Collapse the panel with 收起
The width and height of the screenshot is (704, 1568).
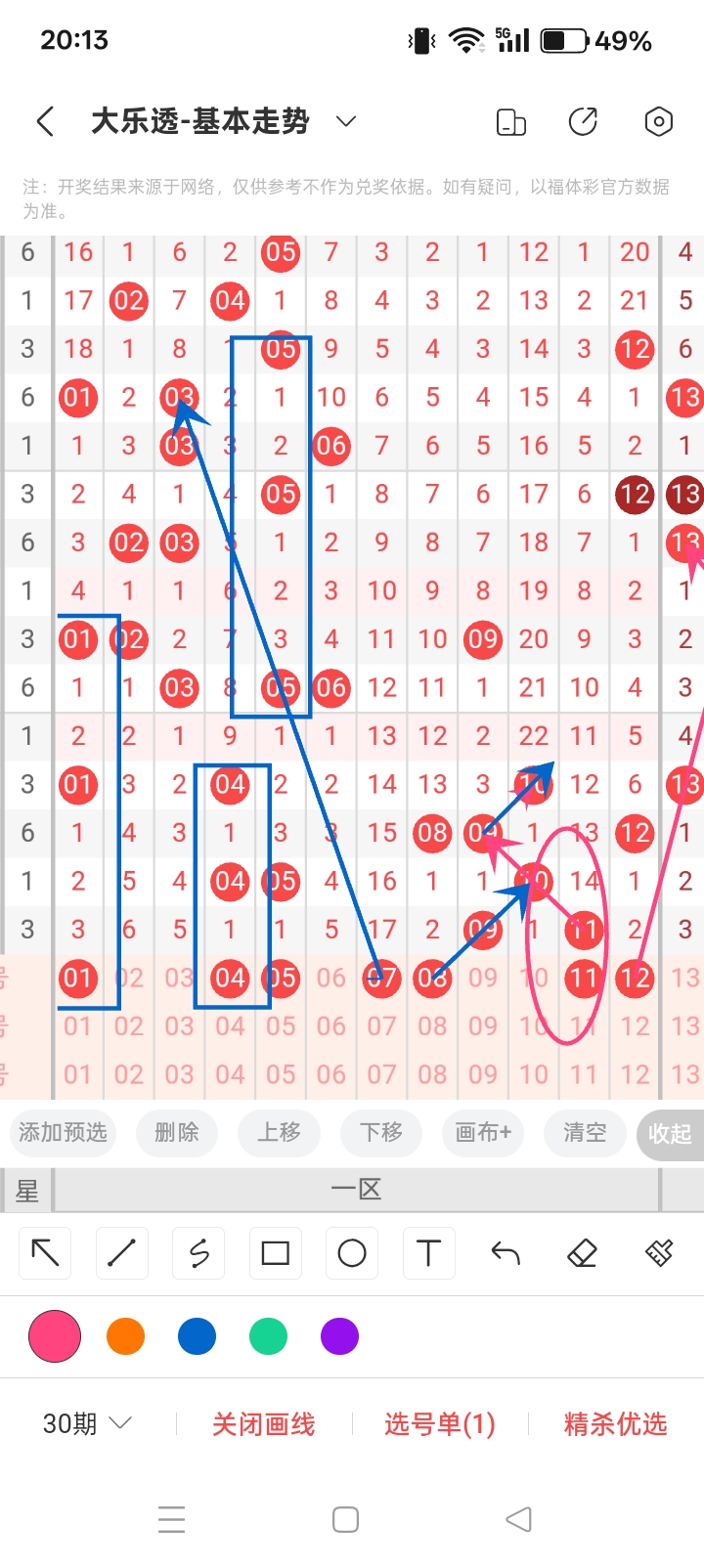tap(671, 1134)
